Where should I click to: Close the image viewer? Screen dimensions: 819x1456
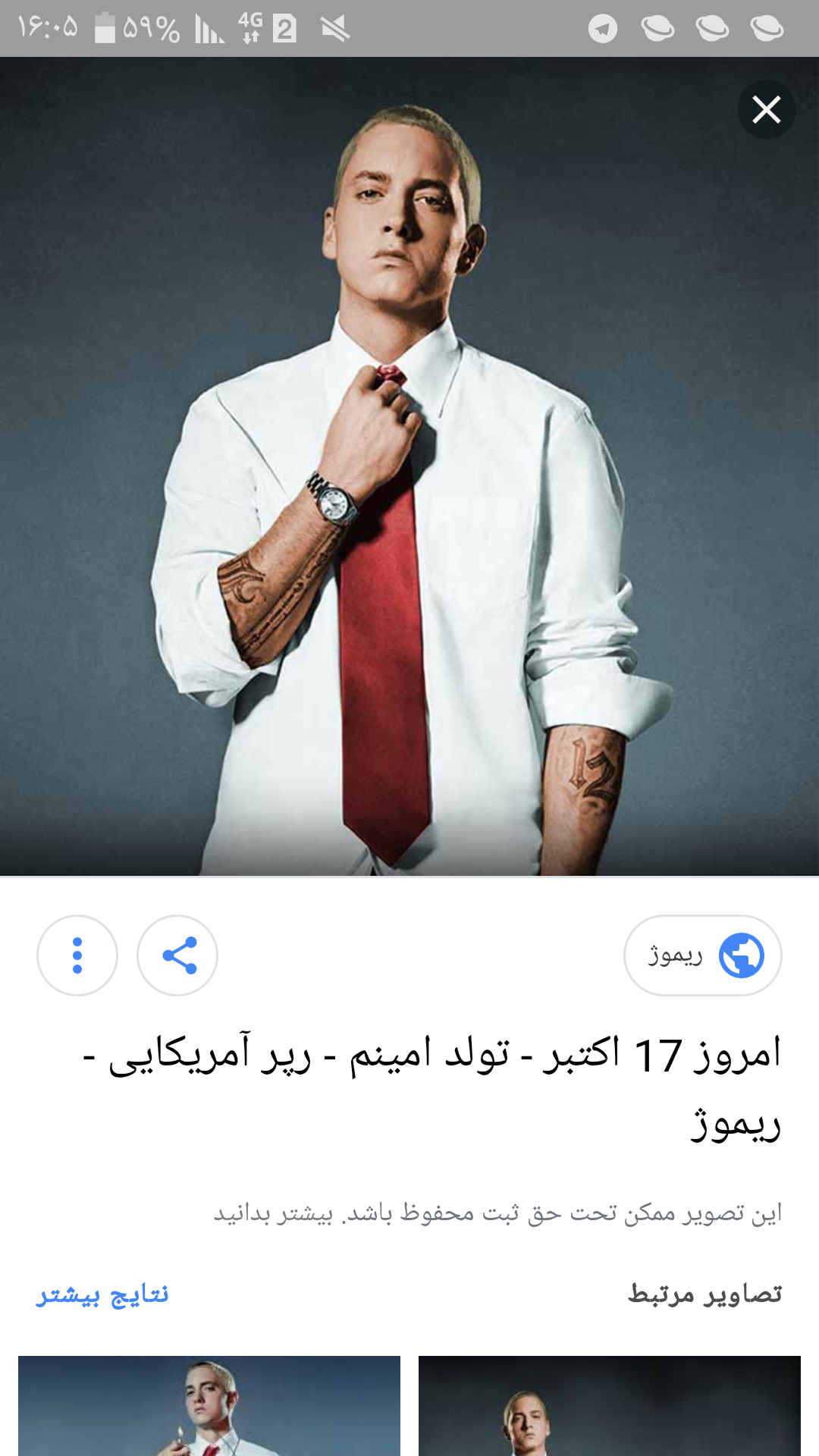(766, 109)
